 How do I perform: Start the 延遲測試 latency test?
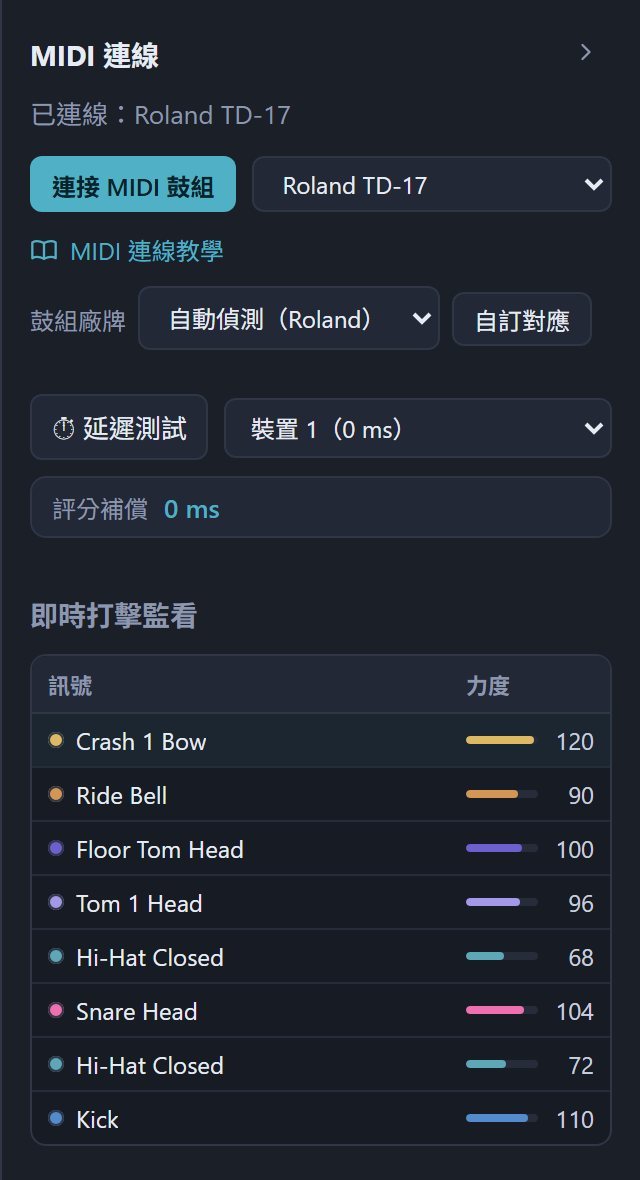click(x=119, y=427)
